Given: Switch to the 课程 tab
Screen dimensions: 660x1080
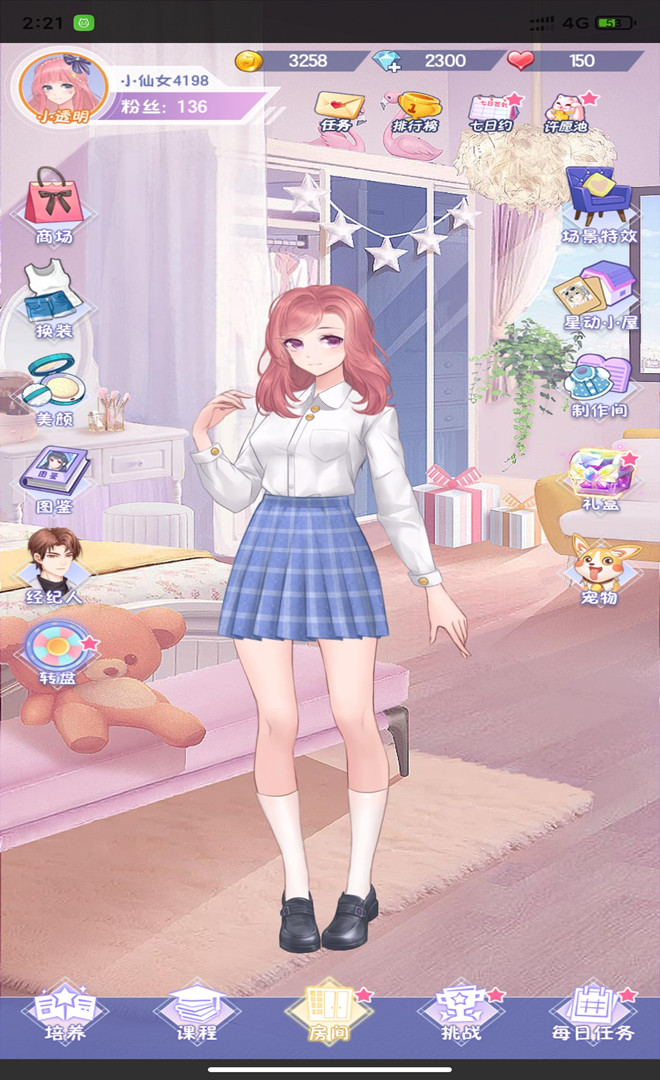Looking at the screenshot, I should 197,1013.
